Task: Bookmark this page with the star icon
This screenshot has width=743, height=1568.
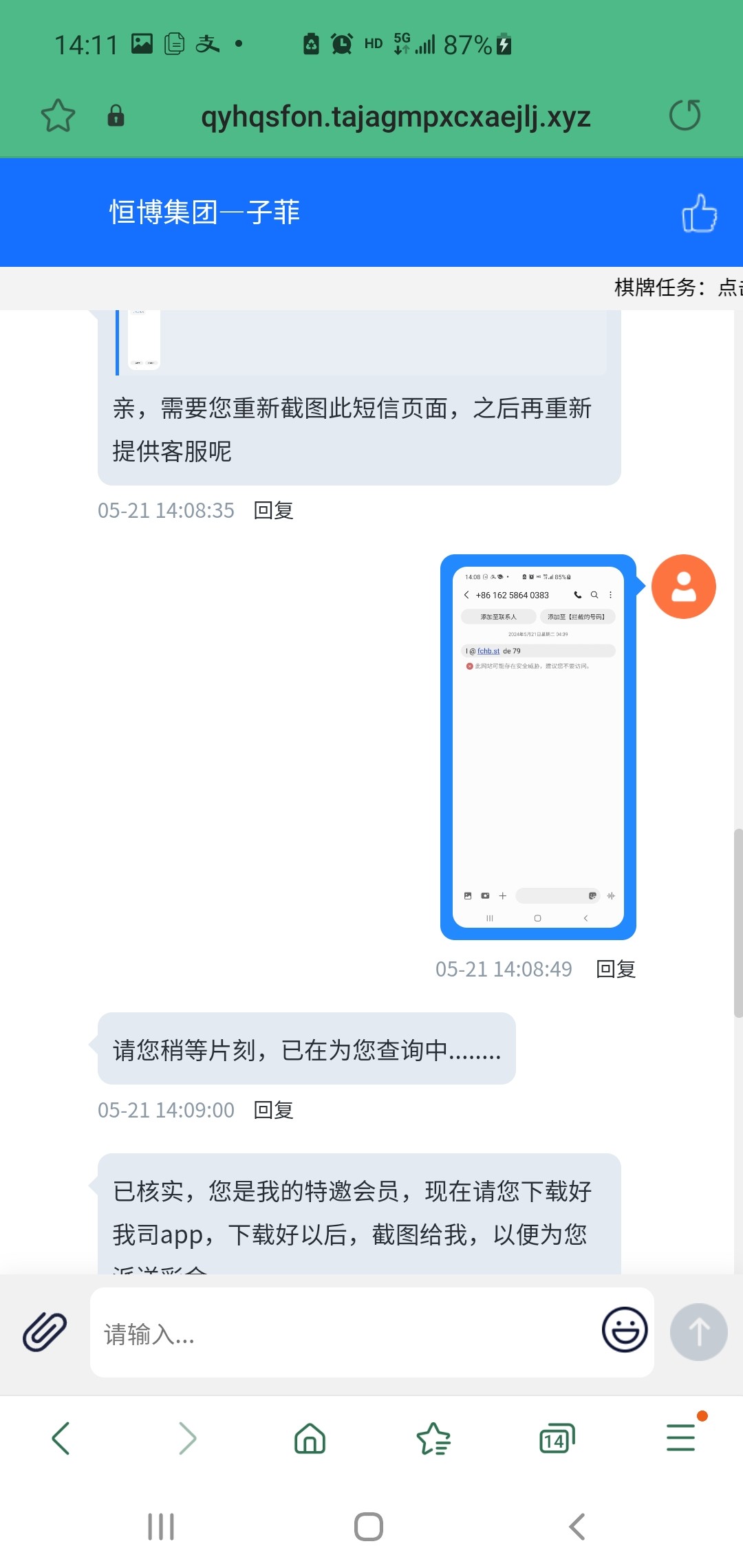Action: pos(58,116)
